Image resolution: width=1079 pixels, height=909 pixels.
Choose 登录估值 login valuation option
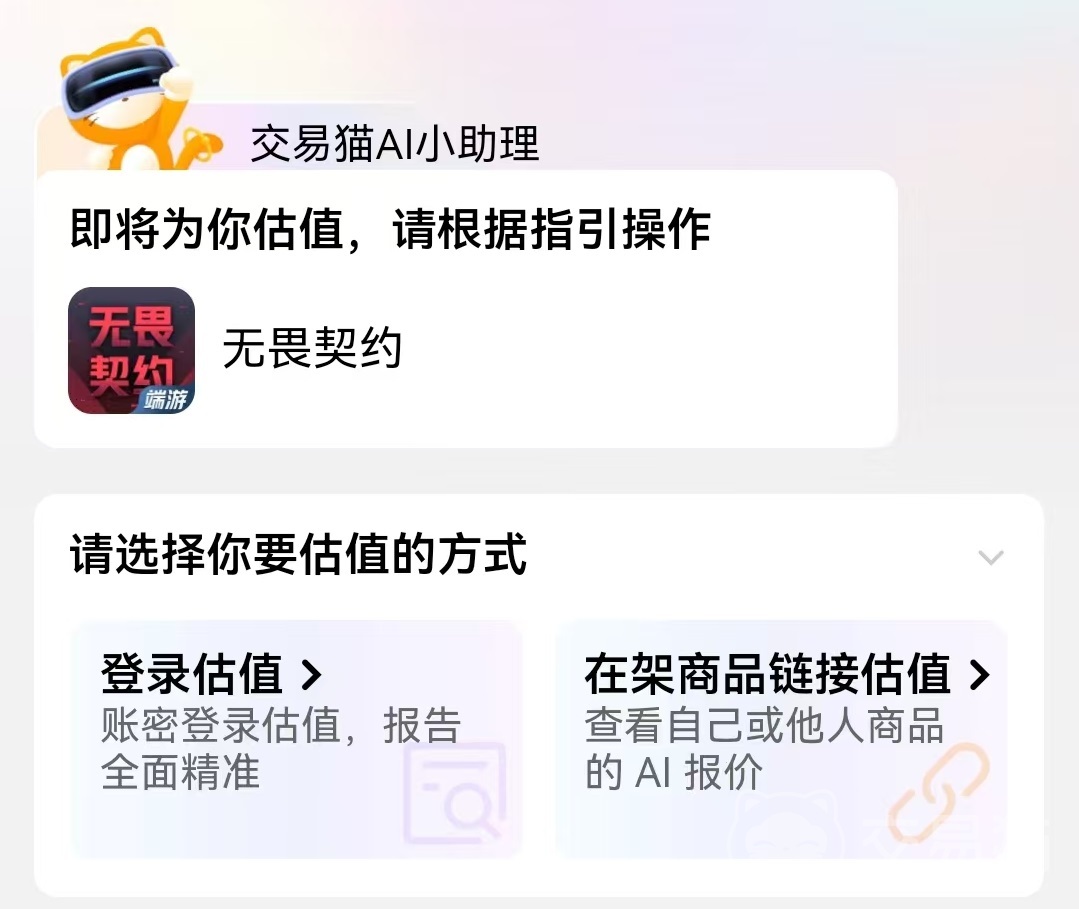[296, 738]
